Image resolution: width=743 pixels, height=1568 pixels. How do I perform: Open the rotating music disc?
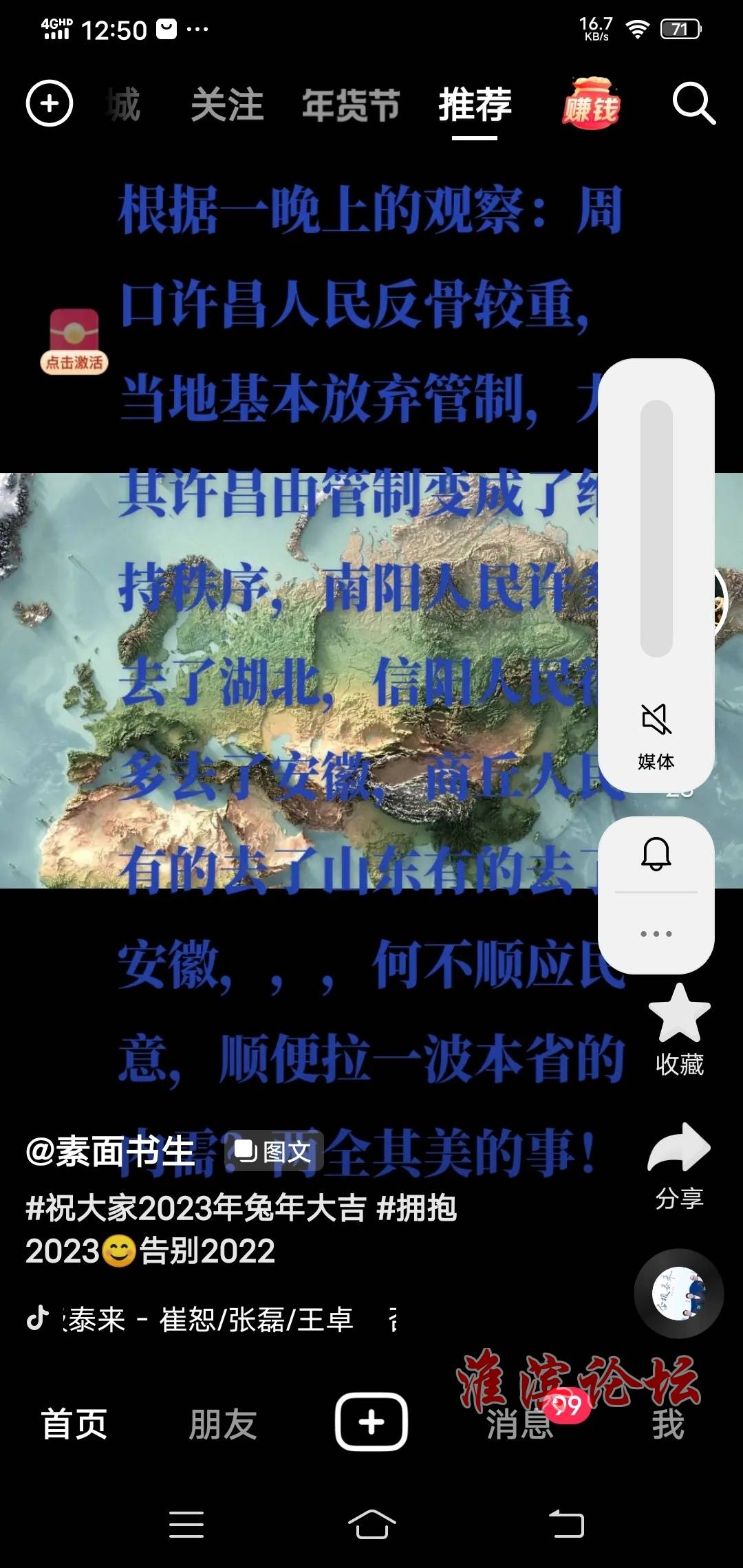click(x=678, y=1293)
